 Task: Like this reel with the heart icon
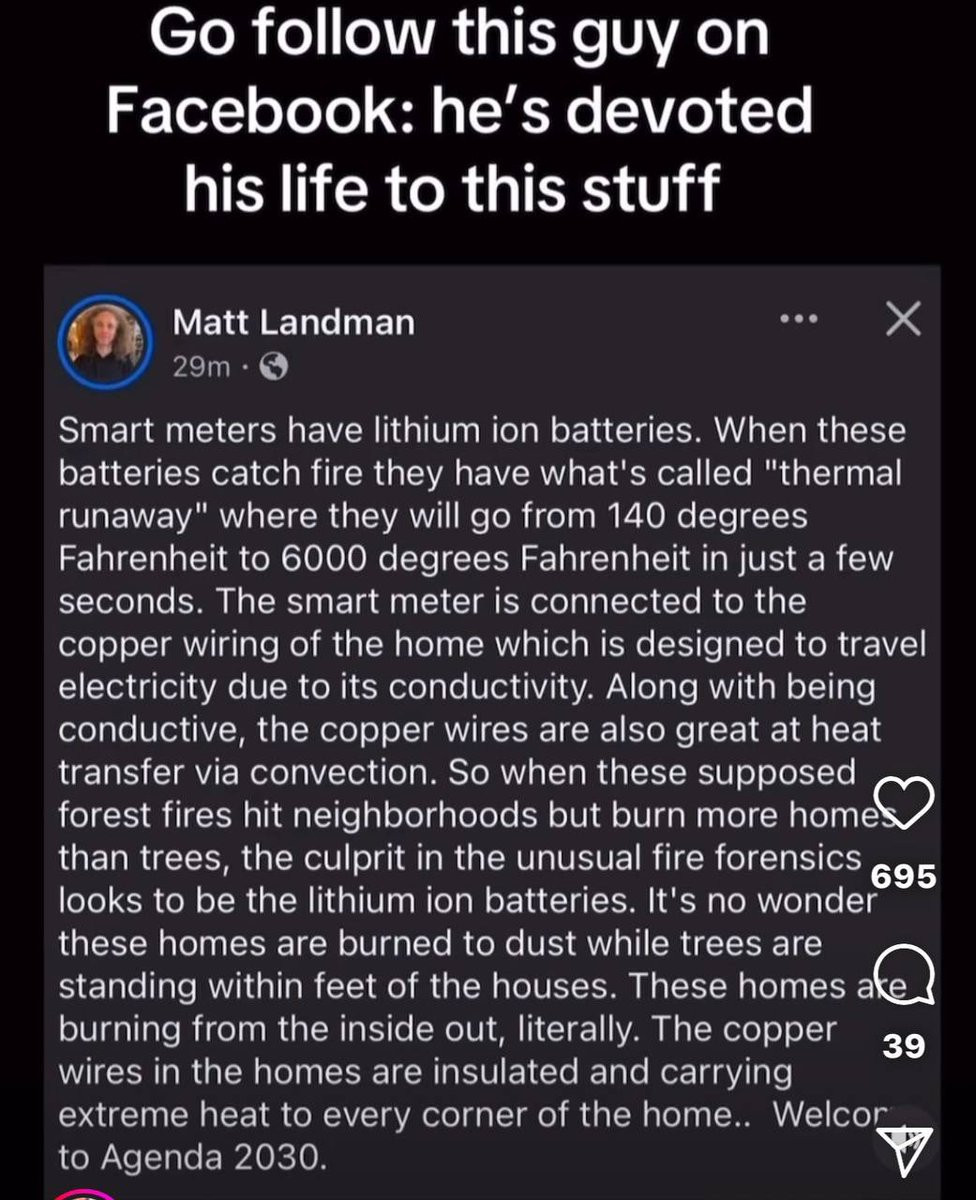point(903,803)
